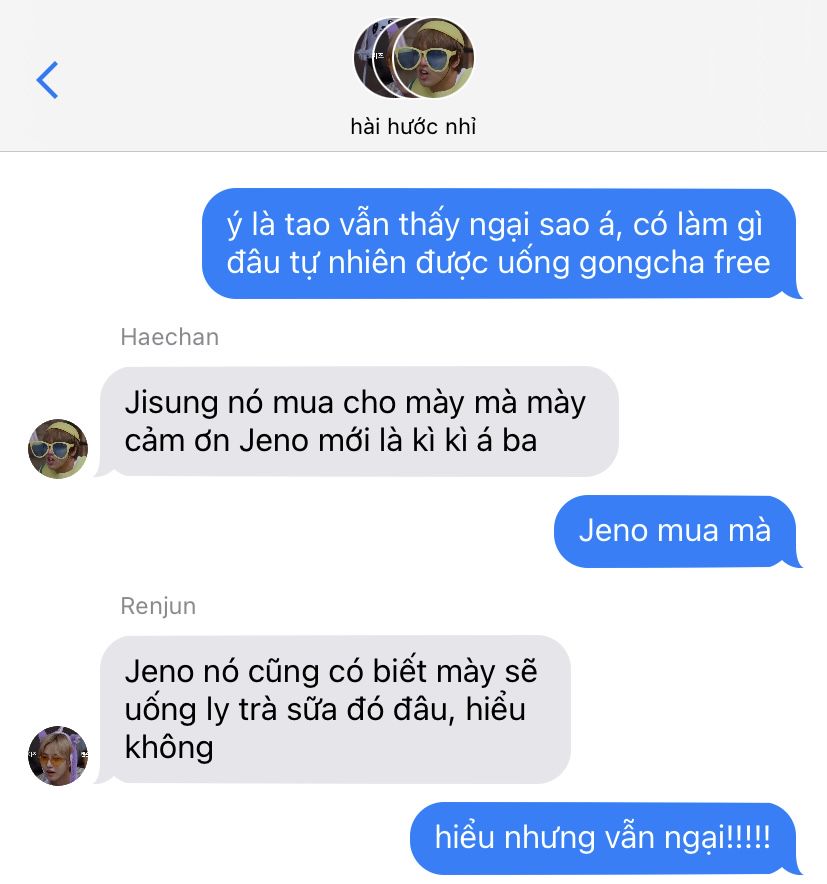827x884 pixels.
Task: Open Renjun's contact avatar
Action: [57, 755]
